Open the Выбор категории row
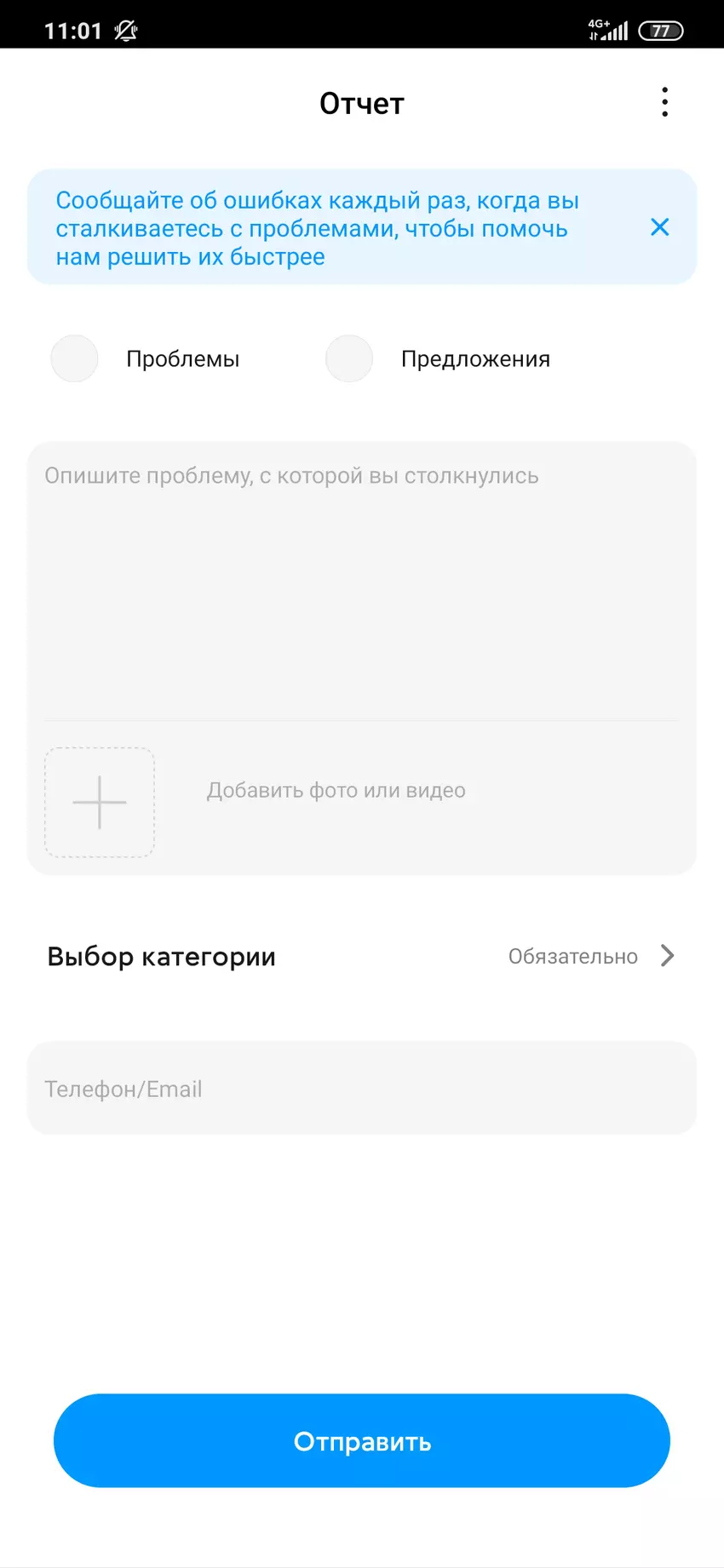 [361, 956]
